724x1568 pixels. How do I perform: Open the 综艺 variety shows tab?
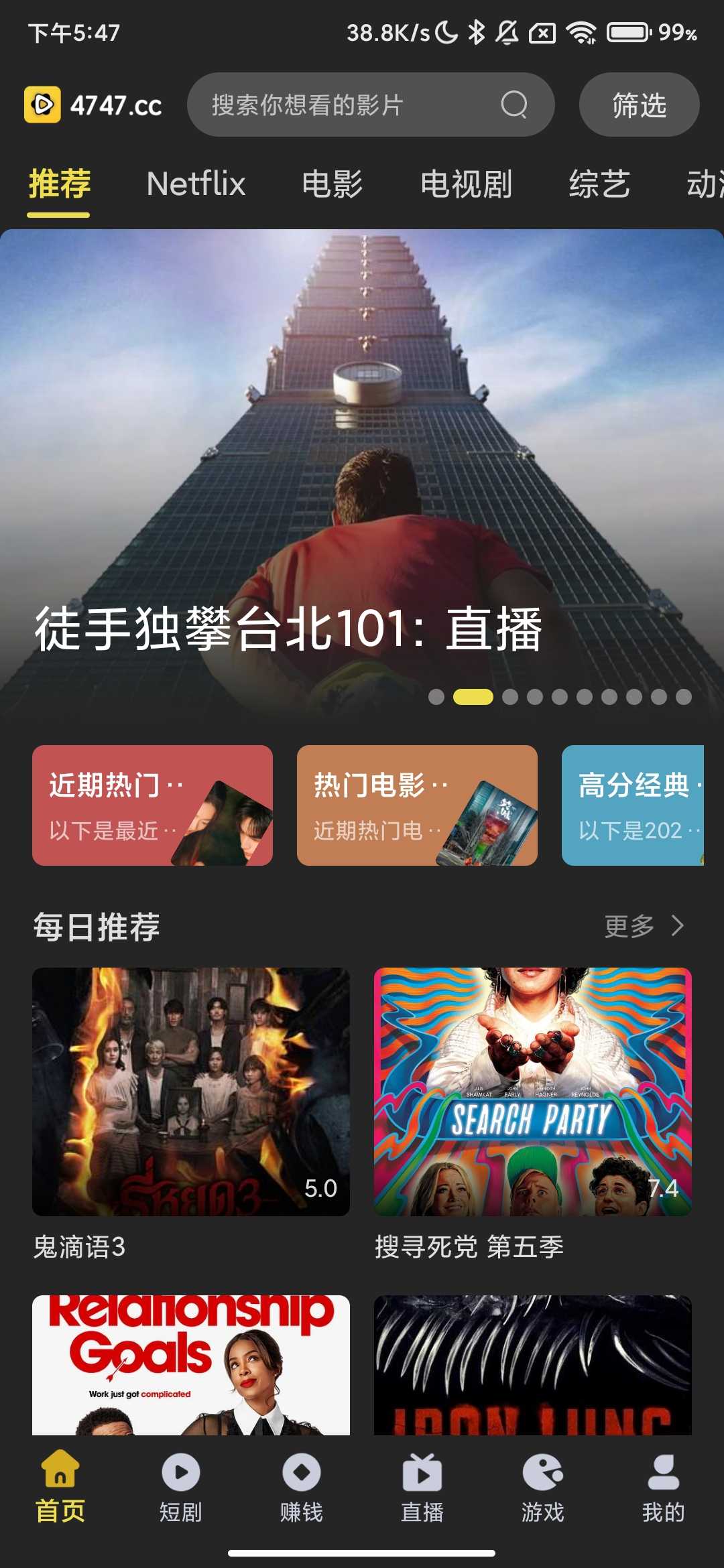[599, 183]
